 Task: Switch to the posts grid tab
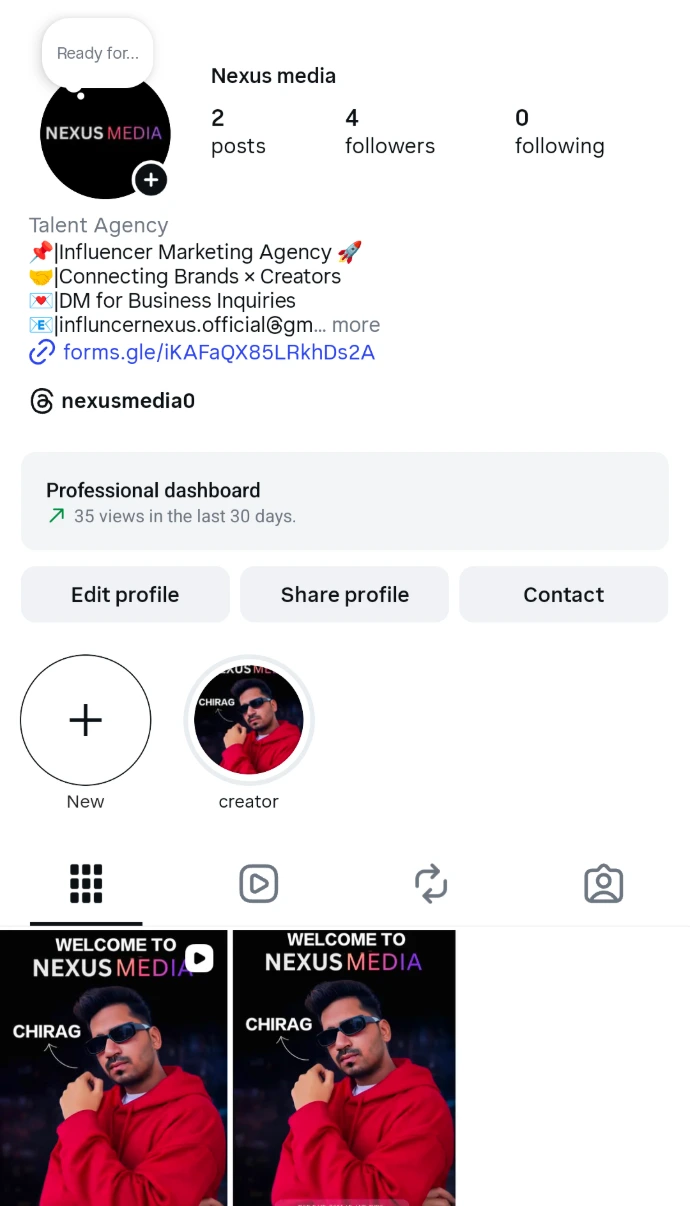point(86,884)
